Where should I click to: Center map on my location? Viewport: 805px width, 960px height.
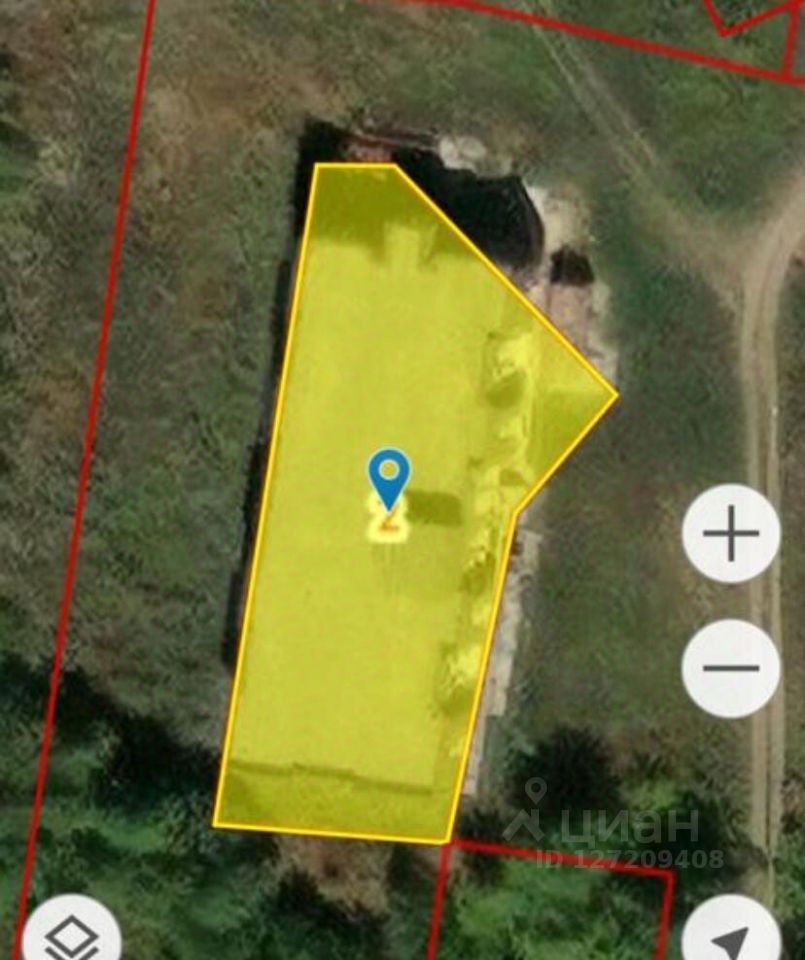[x=732, y=938]
